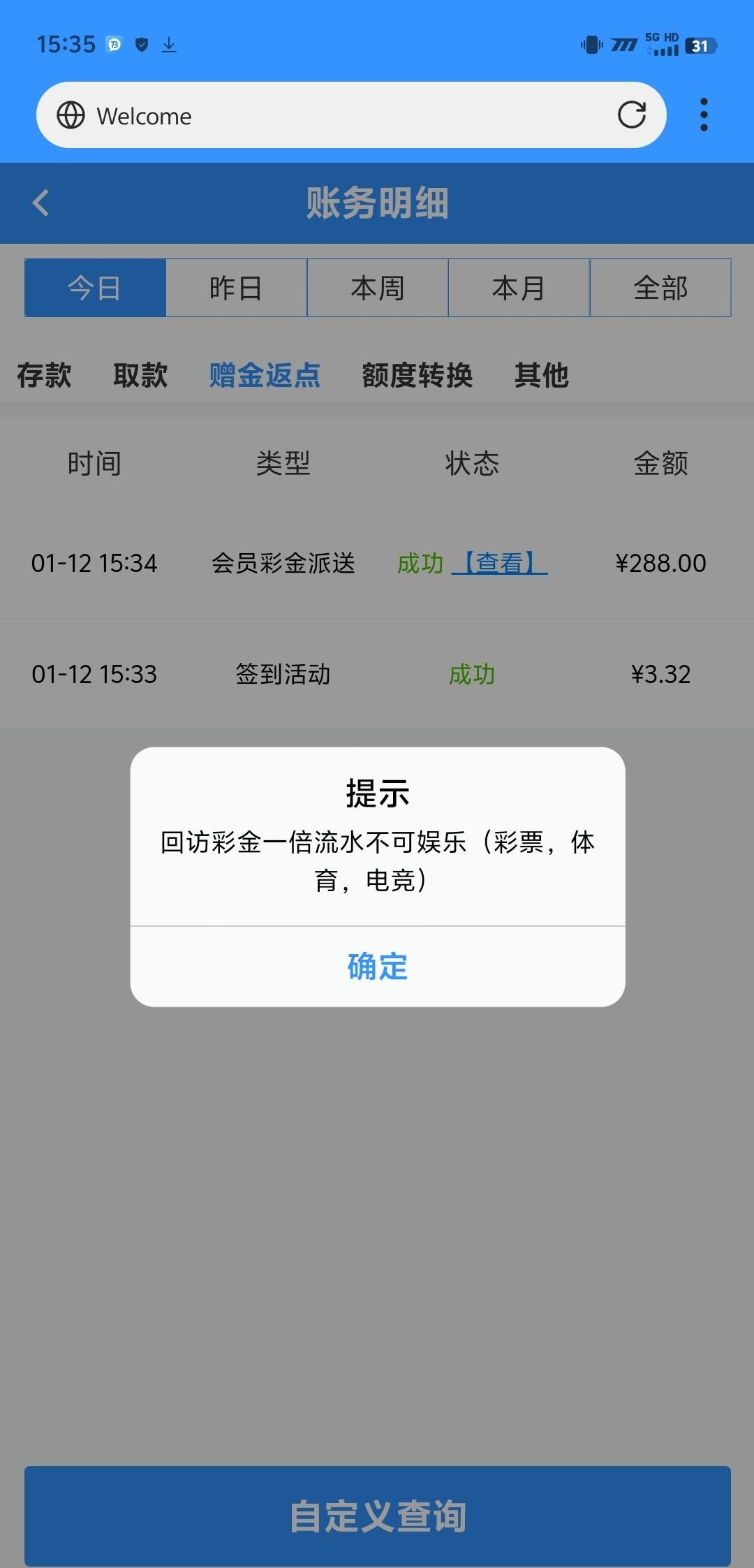Select the 今日 date filter
The width and height of the screenshot is (754, 1568).
click(x=95, y=288)
